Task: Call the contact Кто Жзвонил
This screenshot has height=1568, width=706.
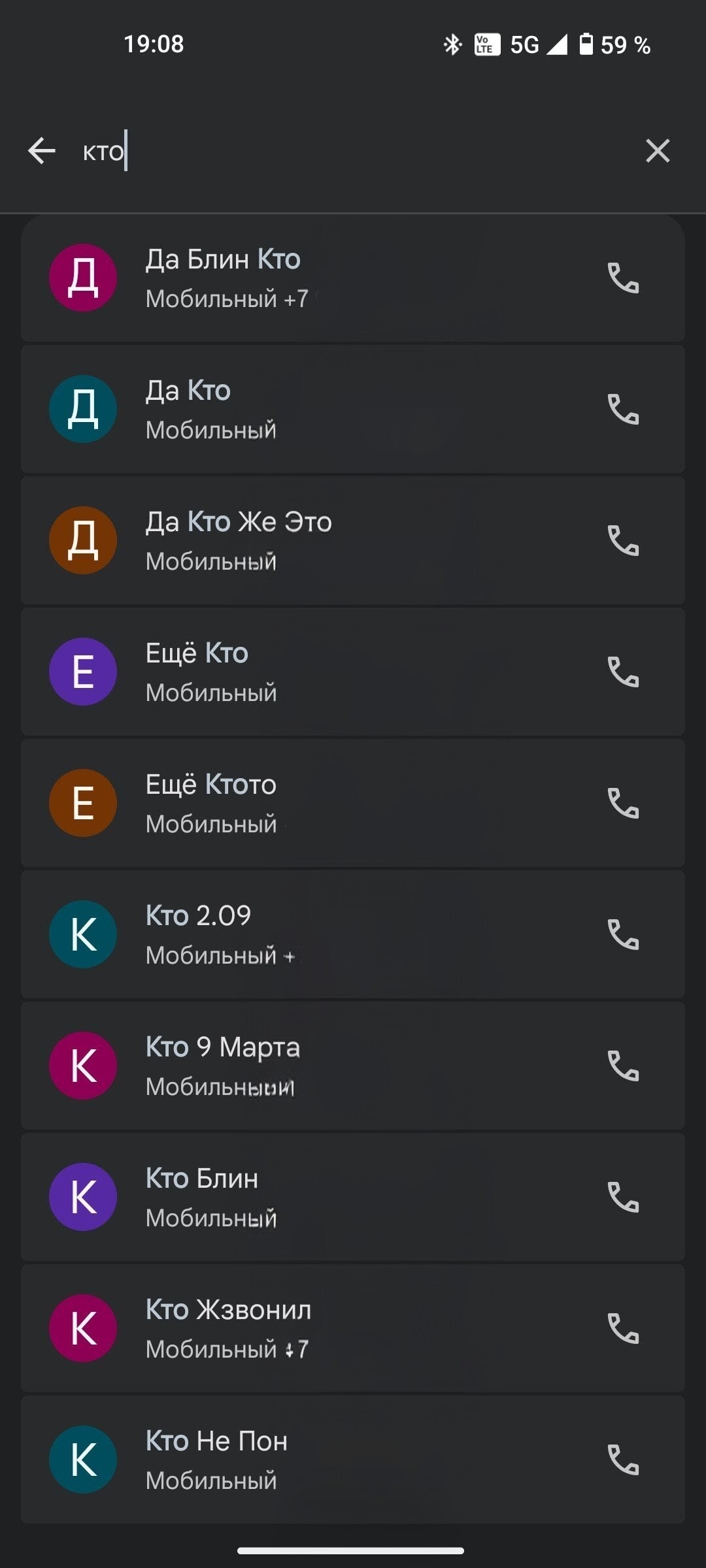Action: click(x=623, y=1329)
